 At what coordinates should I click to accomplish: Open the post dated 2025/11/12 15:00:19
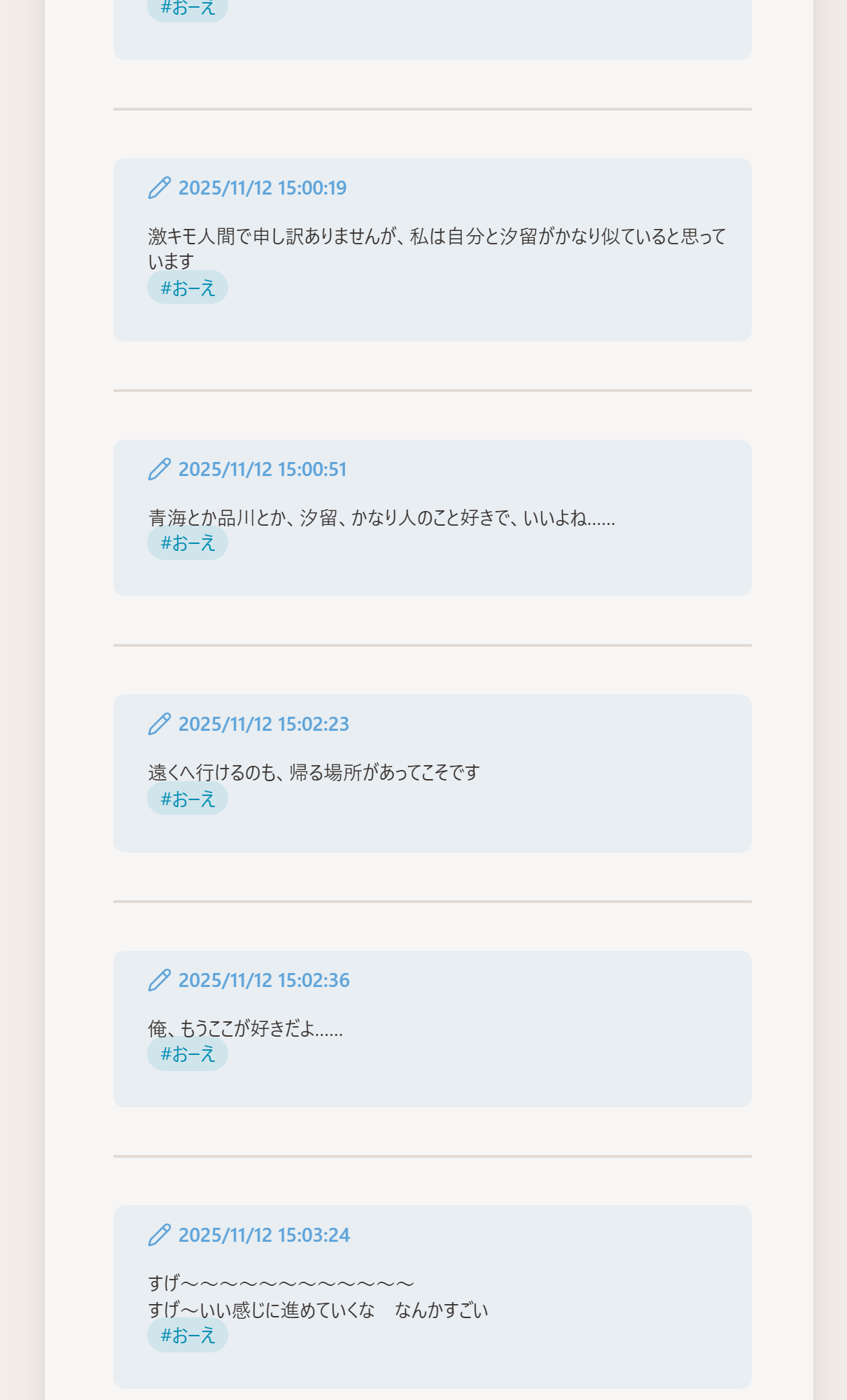click(262, 188)
